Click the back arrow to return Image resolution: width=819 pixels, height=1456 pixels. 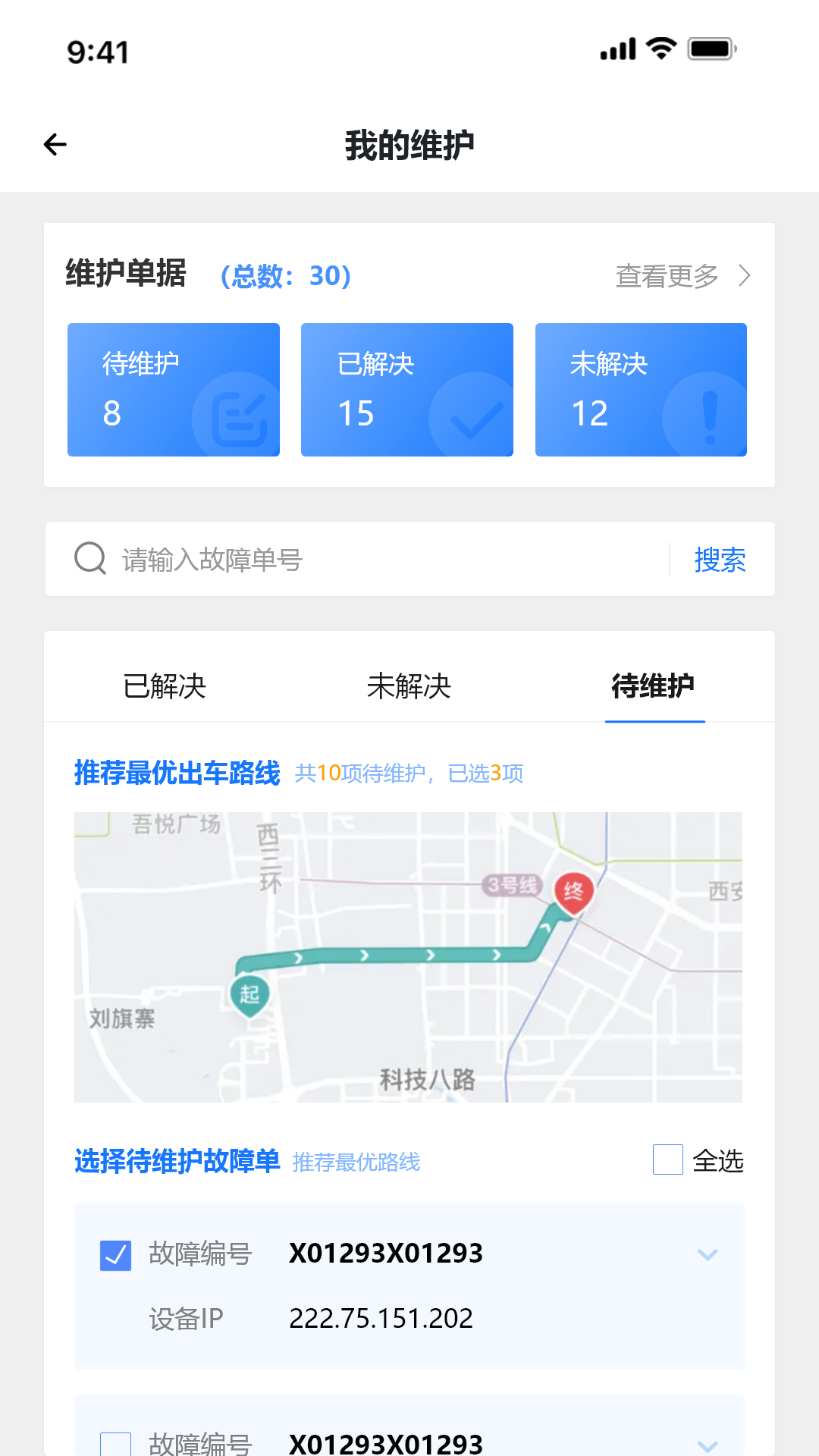[x=54, y=144]
